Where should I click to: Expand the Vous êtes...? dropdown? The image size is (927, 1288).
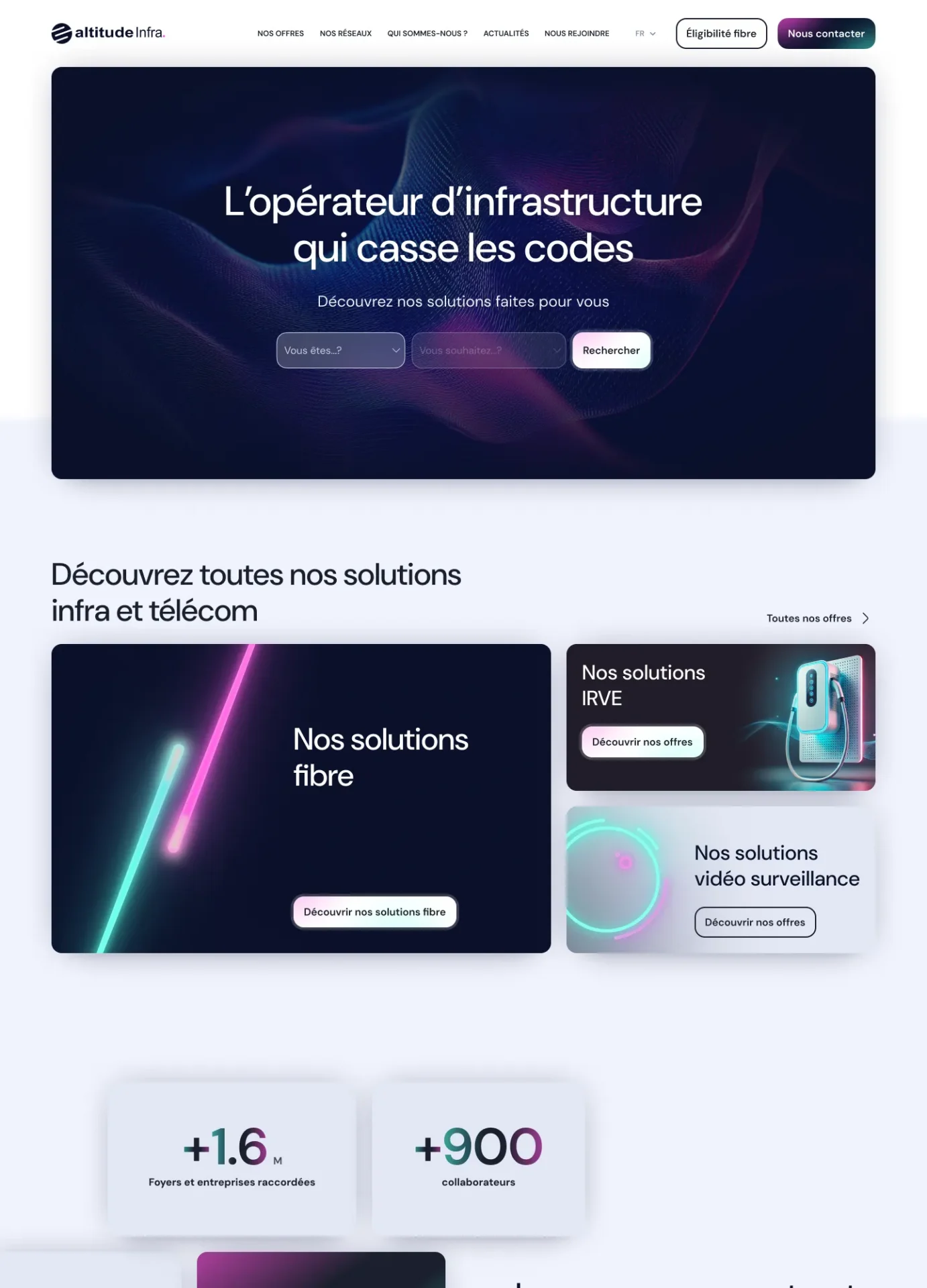point(341,350)
